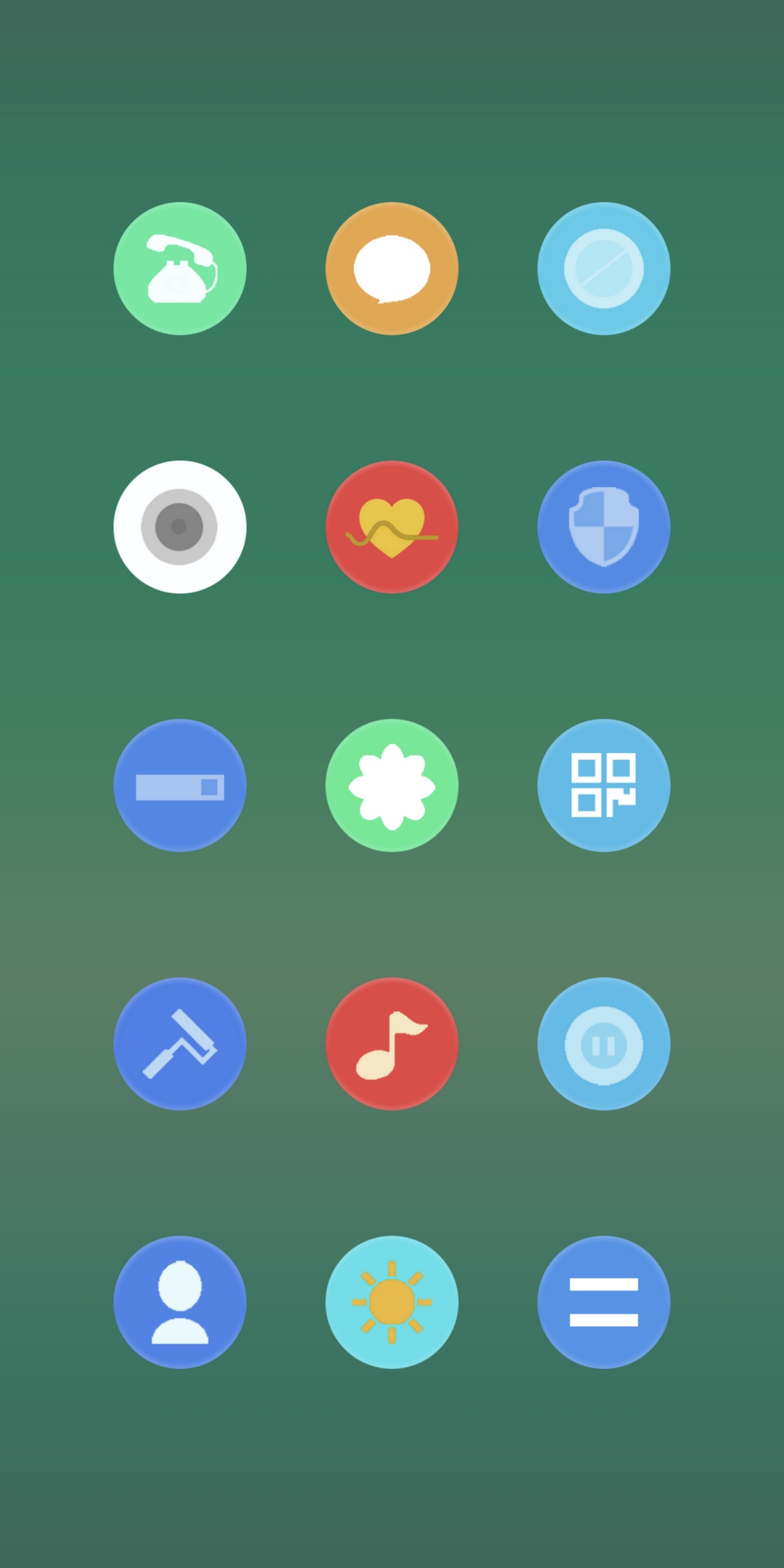Open the camera app
This screenshot has height=1568, width=784.
[180, 527]
